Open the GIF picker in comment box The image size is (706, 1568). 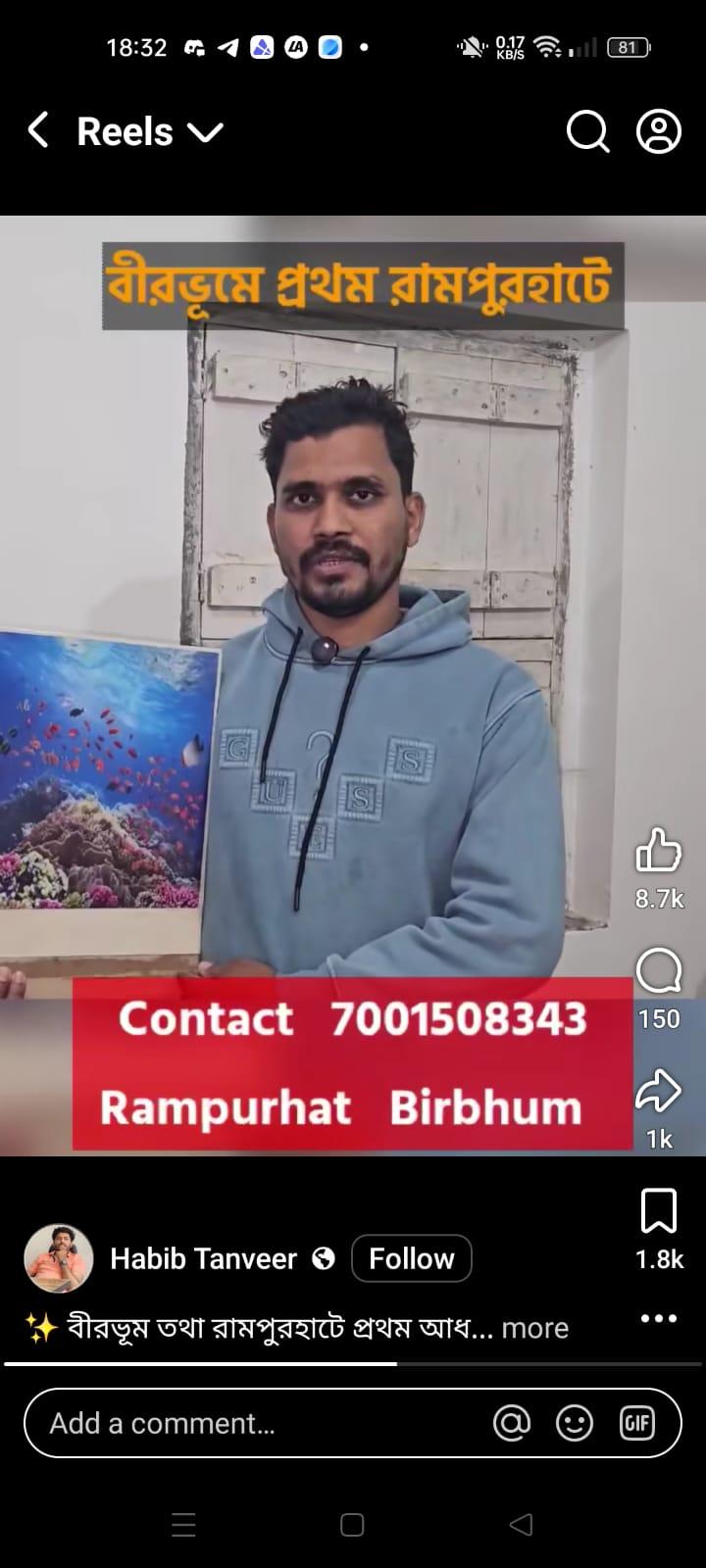636,1423
